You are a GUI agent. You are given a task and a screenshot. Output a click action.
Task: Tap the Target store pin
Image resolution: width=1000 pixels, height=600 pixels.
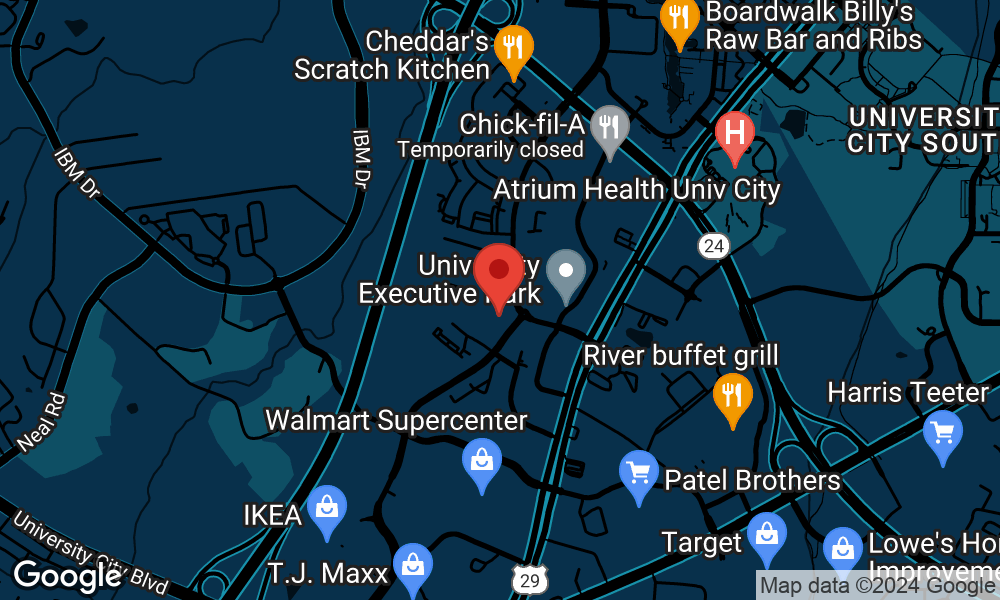coord(766,535)
